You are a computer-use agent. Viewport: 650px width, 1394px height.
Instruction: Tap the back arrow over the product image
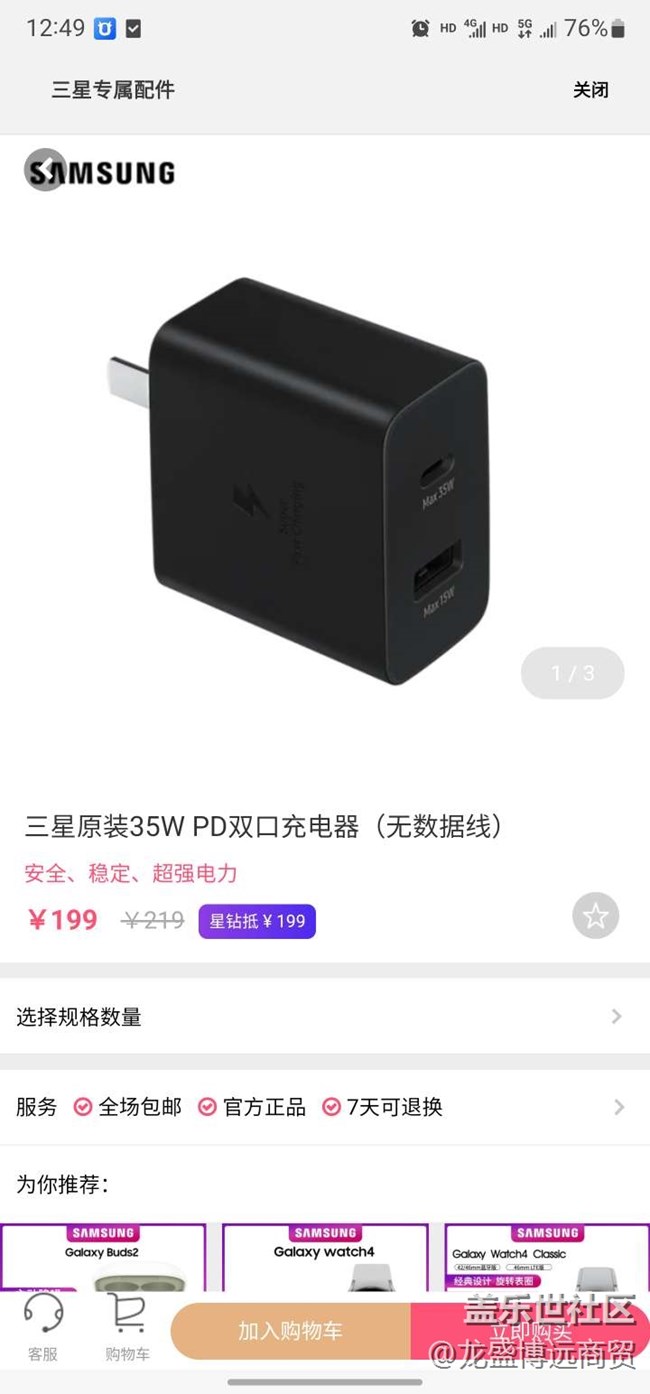44,171
